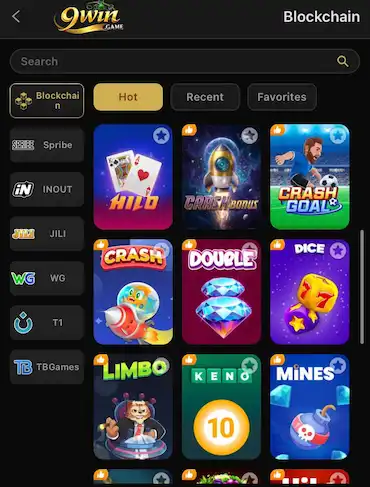Tap the magnifier search icon
Image resolution: width=370 pixels, height=487 pixels.
[342, 61]
